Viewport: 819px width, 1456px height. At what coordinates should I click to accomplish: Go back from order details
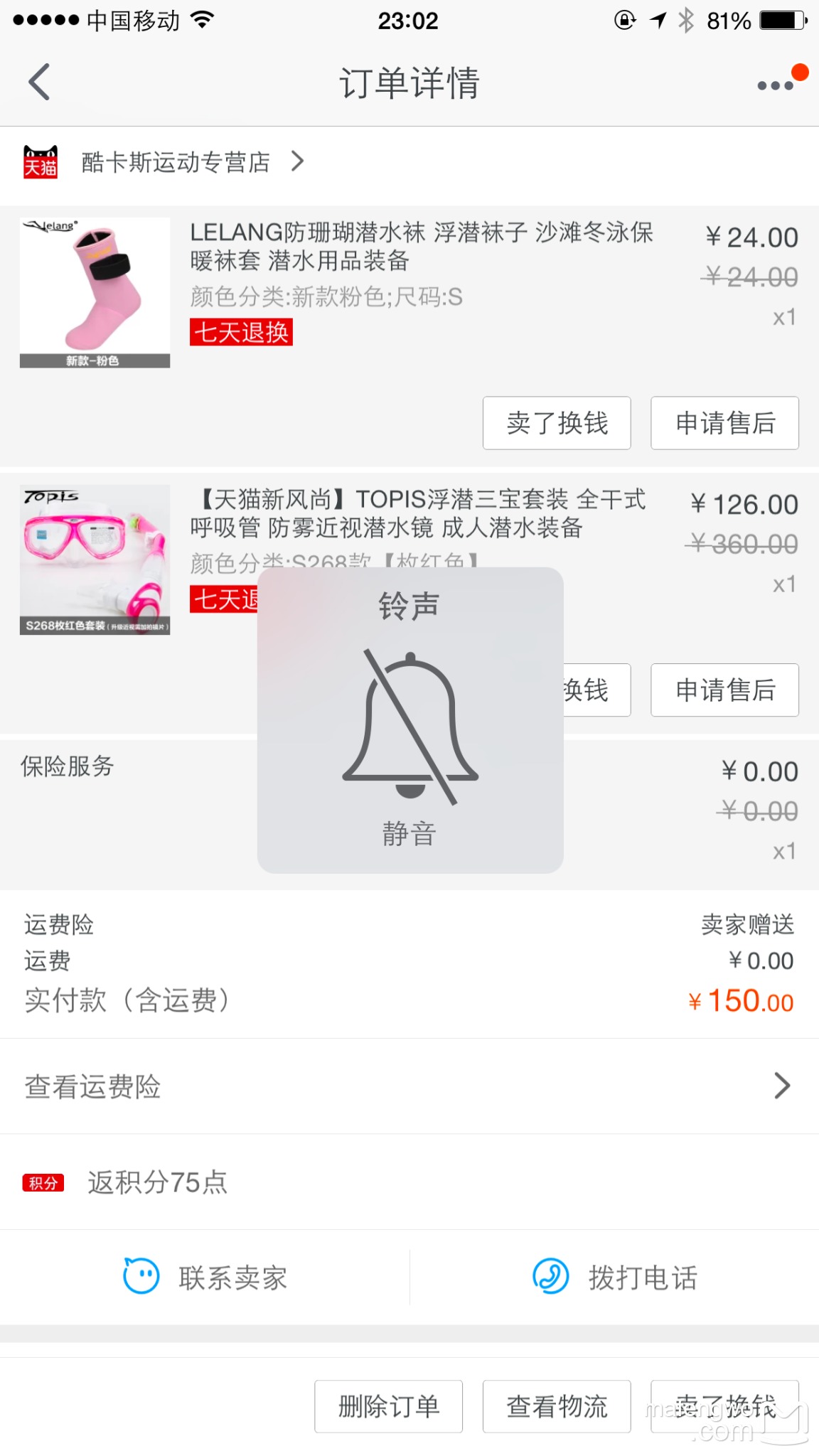tap(40, 82)
